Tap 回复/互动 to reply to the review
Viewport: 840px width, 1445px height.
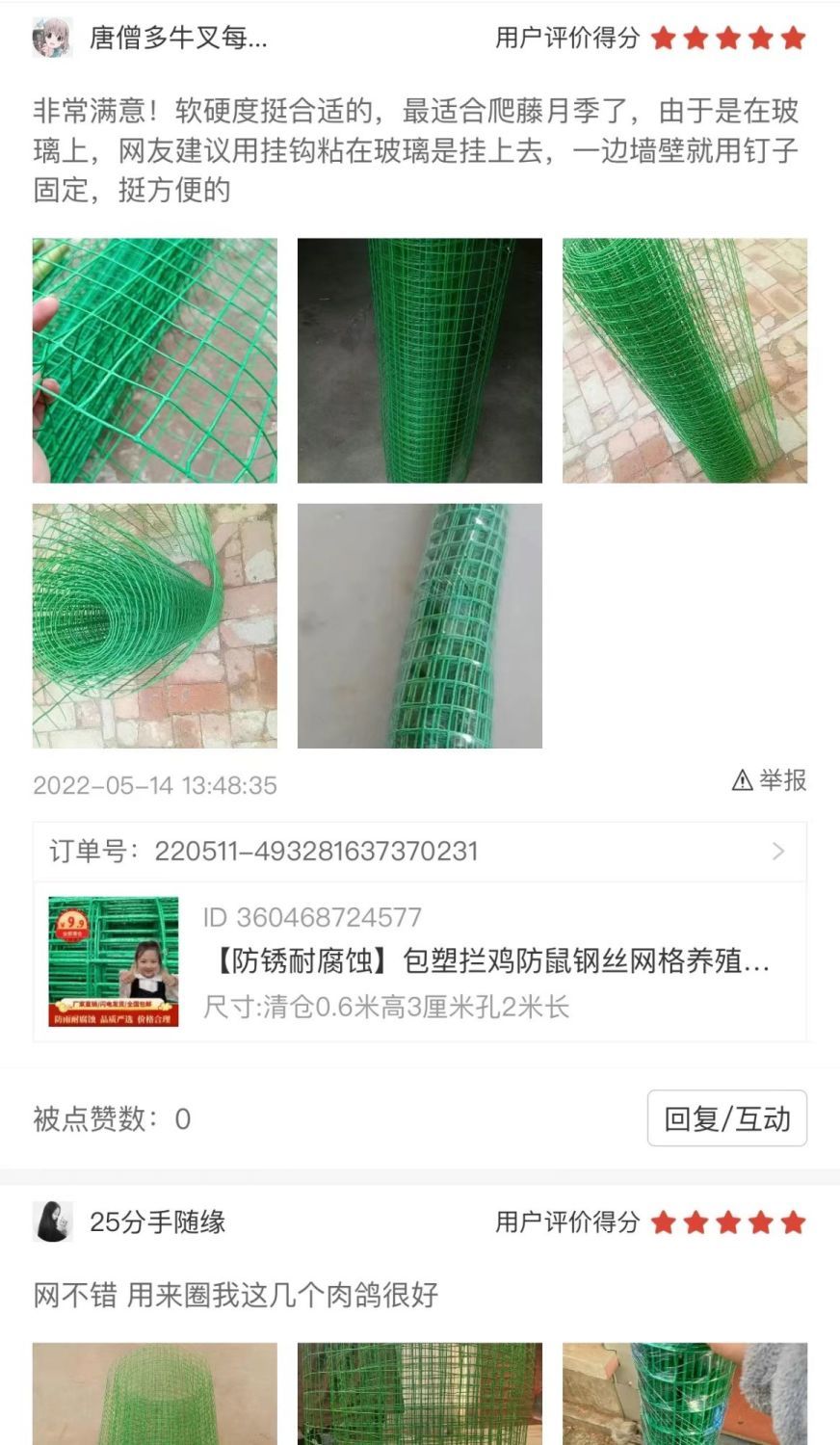[726, 1118]
